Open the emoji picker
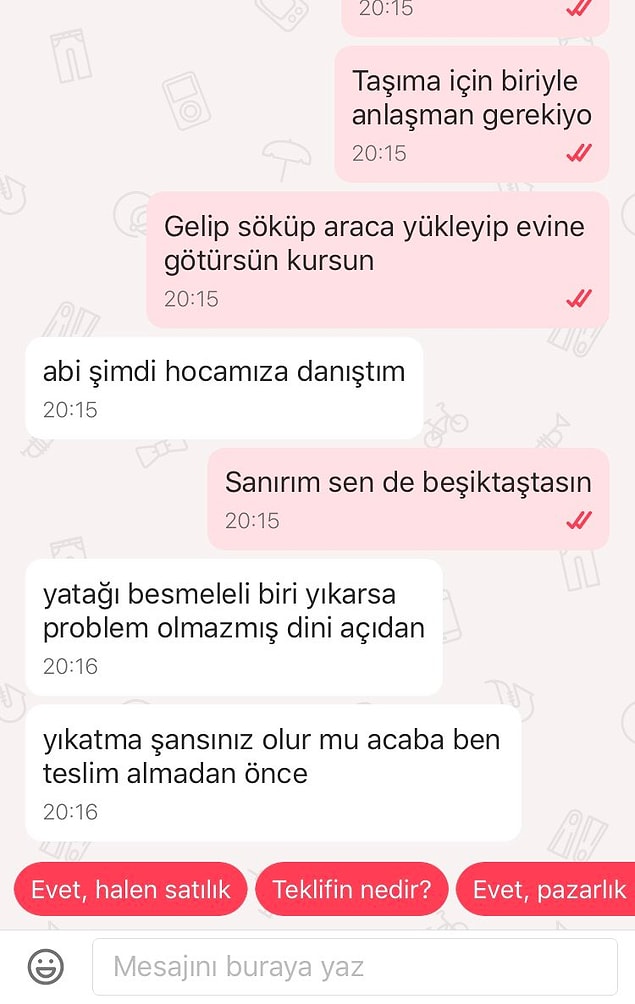Image resolution: width=635 pixels, height=1004 pixels. 45,966
